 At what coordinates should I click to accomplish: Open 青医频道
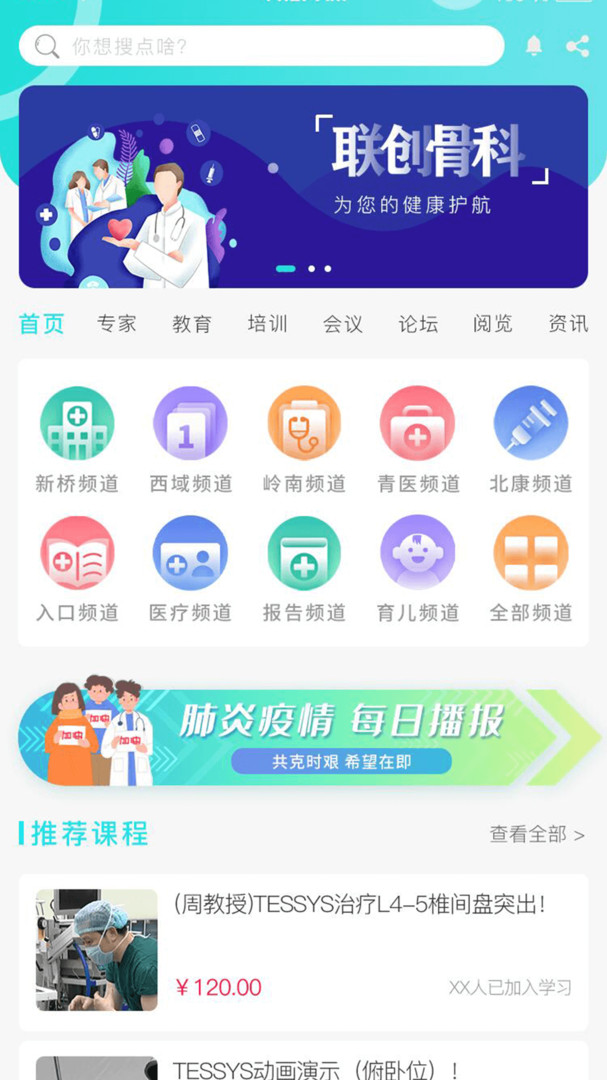[x=418, y=439]
